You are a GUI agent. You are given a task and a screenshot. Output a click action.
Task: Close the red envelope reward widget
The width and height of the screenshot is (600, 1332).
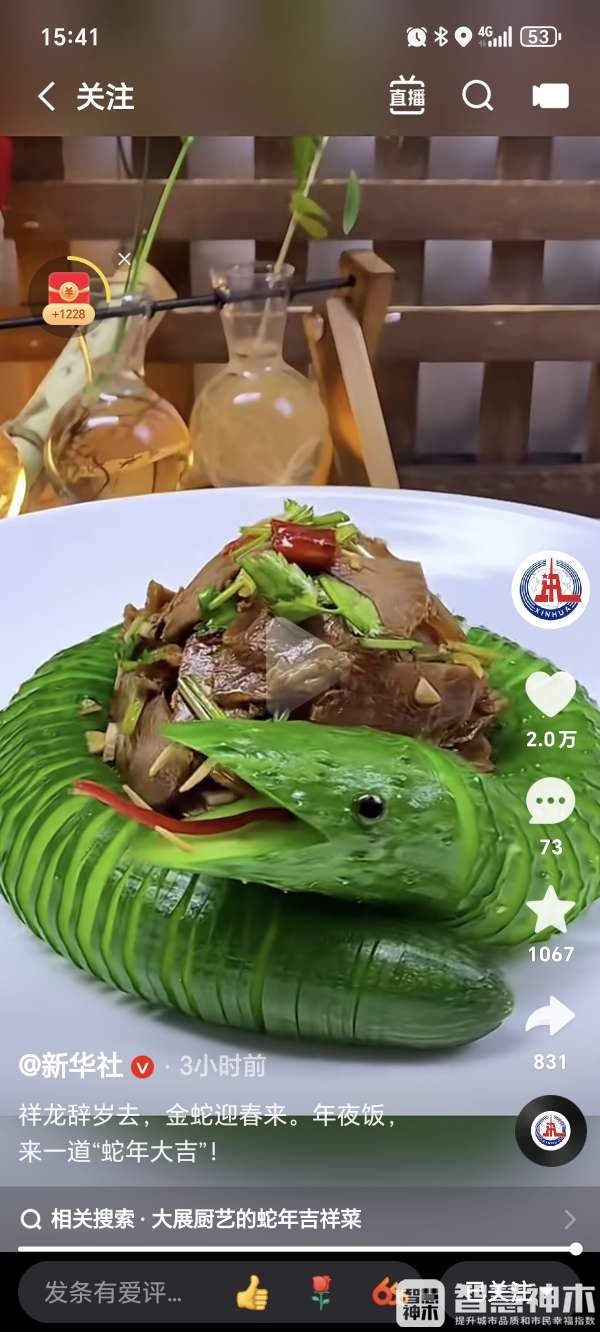click(124, 259)
